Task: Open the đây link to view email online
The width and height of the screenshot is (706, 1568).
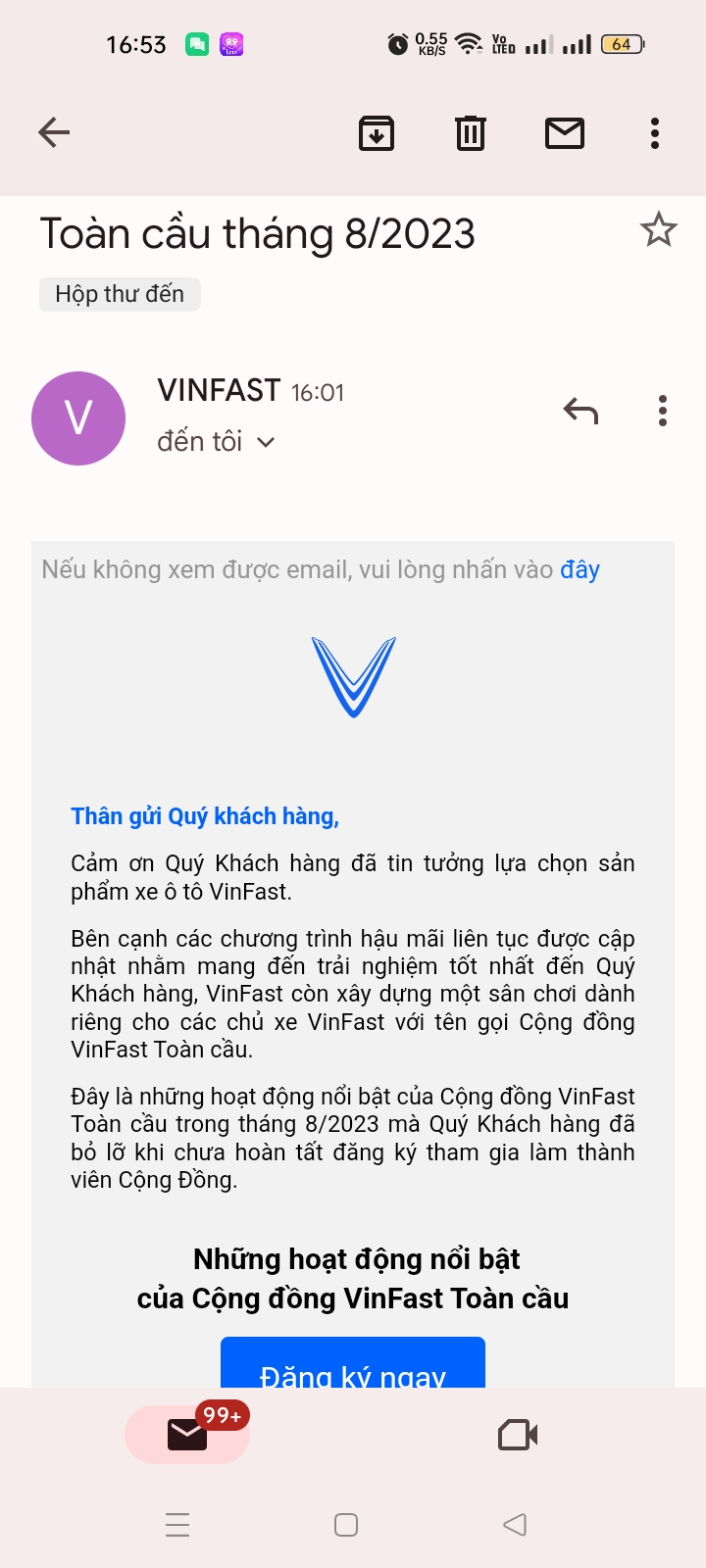Action: tap(580, 569)
